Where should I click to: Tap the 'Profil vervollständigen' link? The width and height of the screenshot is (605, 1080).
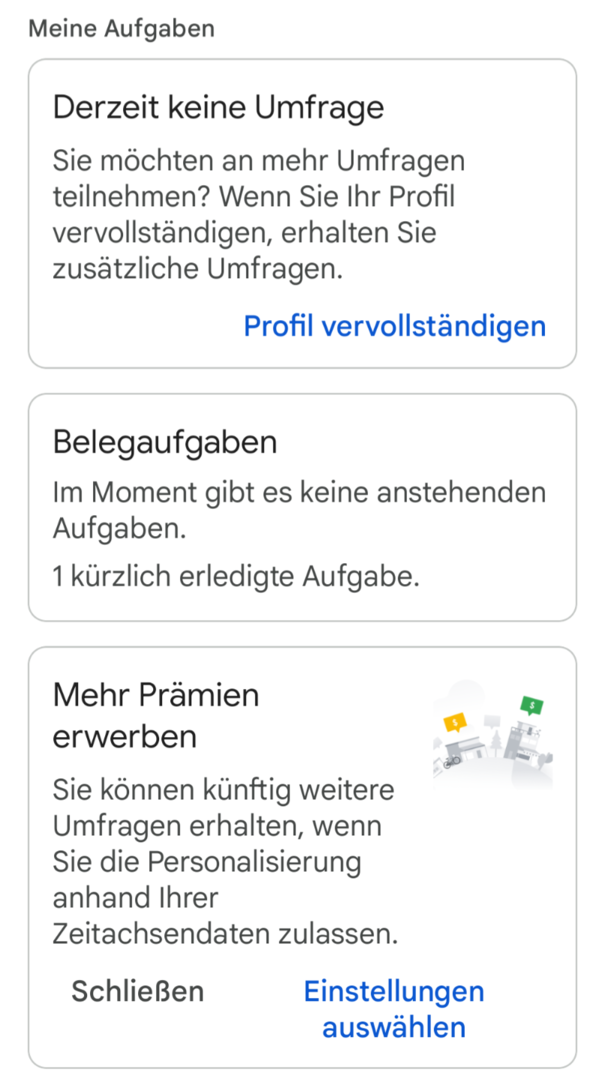pyautogui.click(x=395, y=326)
